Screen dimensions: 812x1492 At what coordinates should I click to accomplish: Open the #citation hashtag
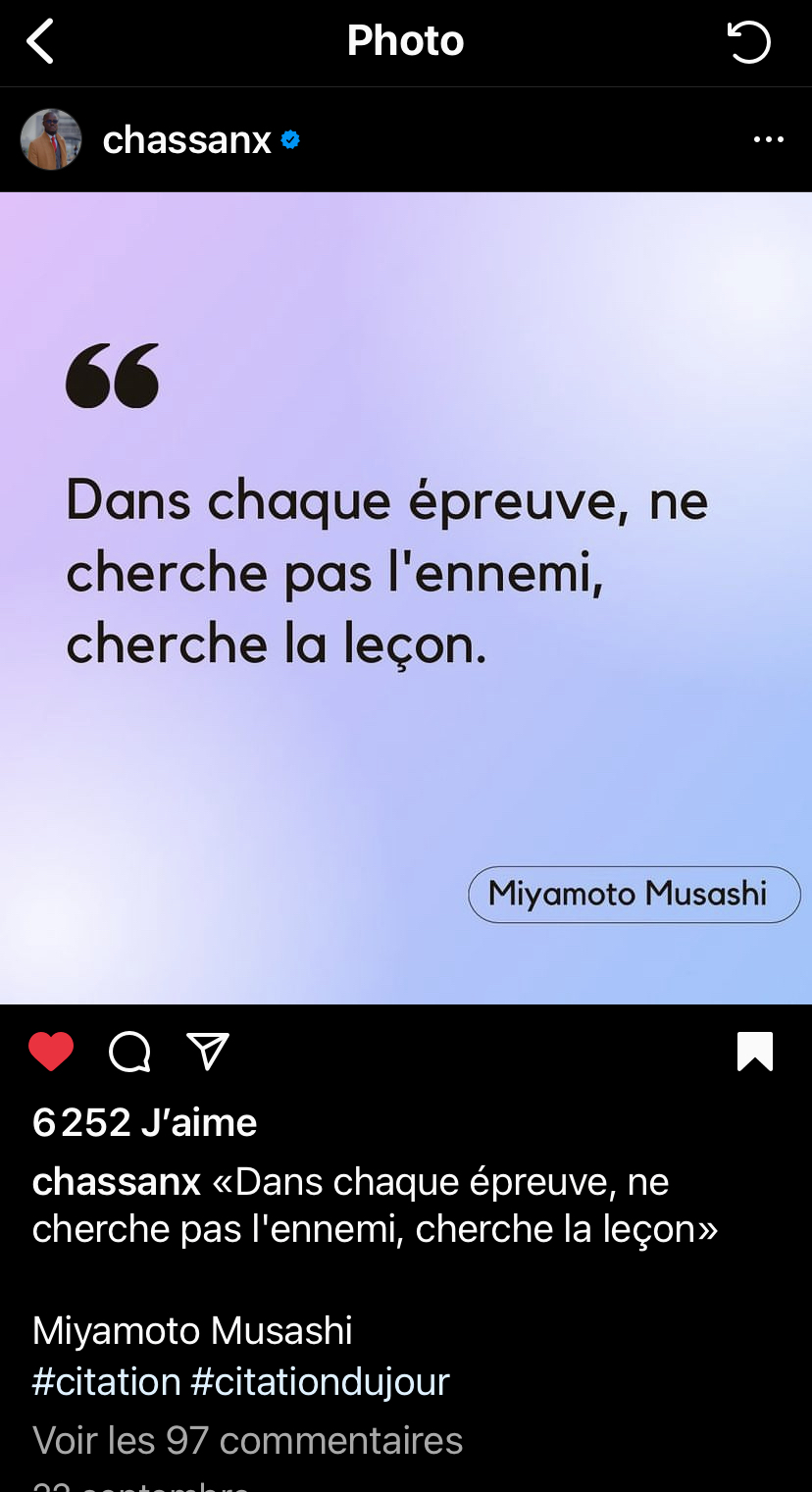pyautogui.click(x=107, y=1381)
